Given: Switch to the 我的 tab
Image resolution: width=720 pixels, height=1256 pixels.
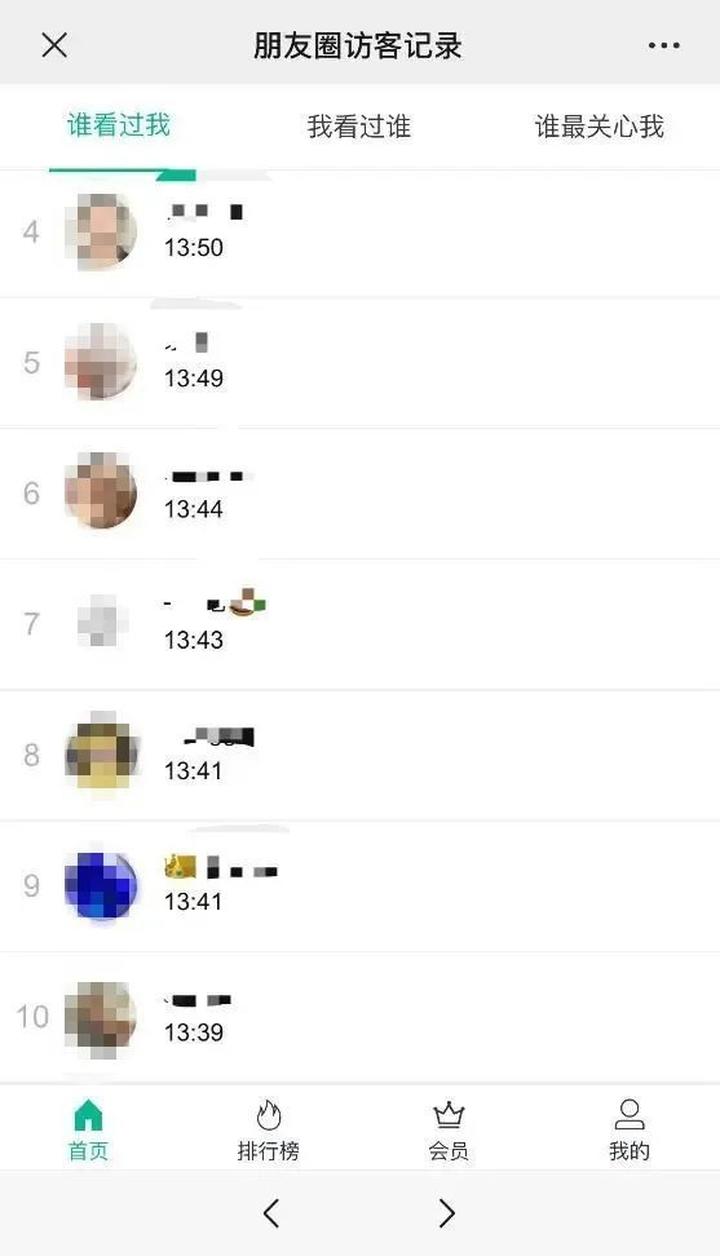Looking at the screenshot, I should click(x=629, y=1130).
